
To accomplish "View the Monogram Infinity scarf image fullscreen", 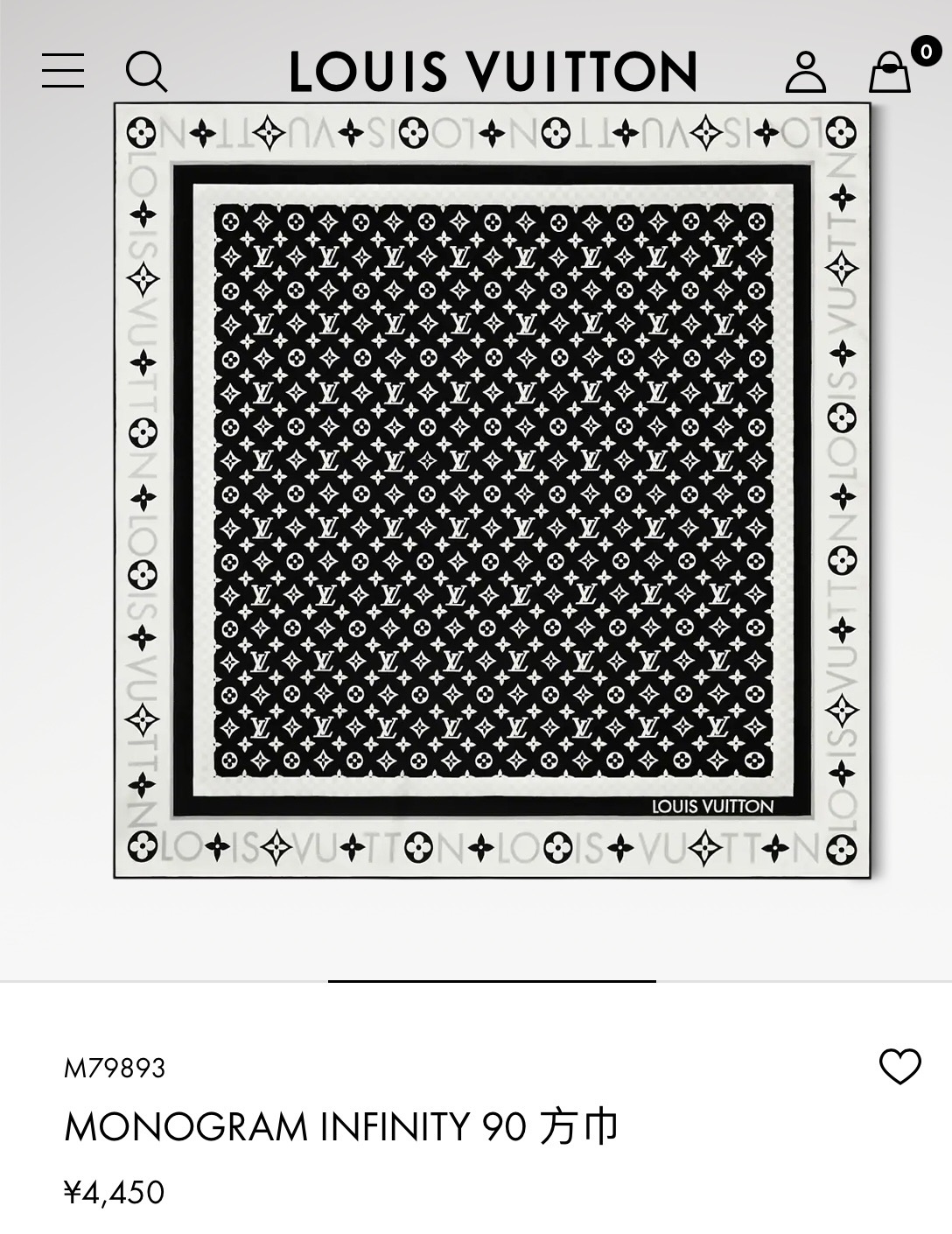I will [x=493, y=490].
